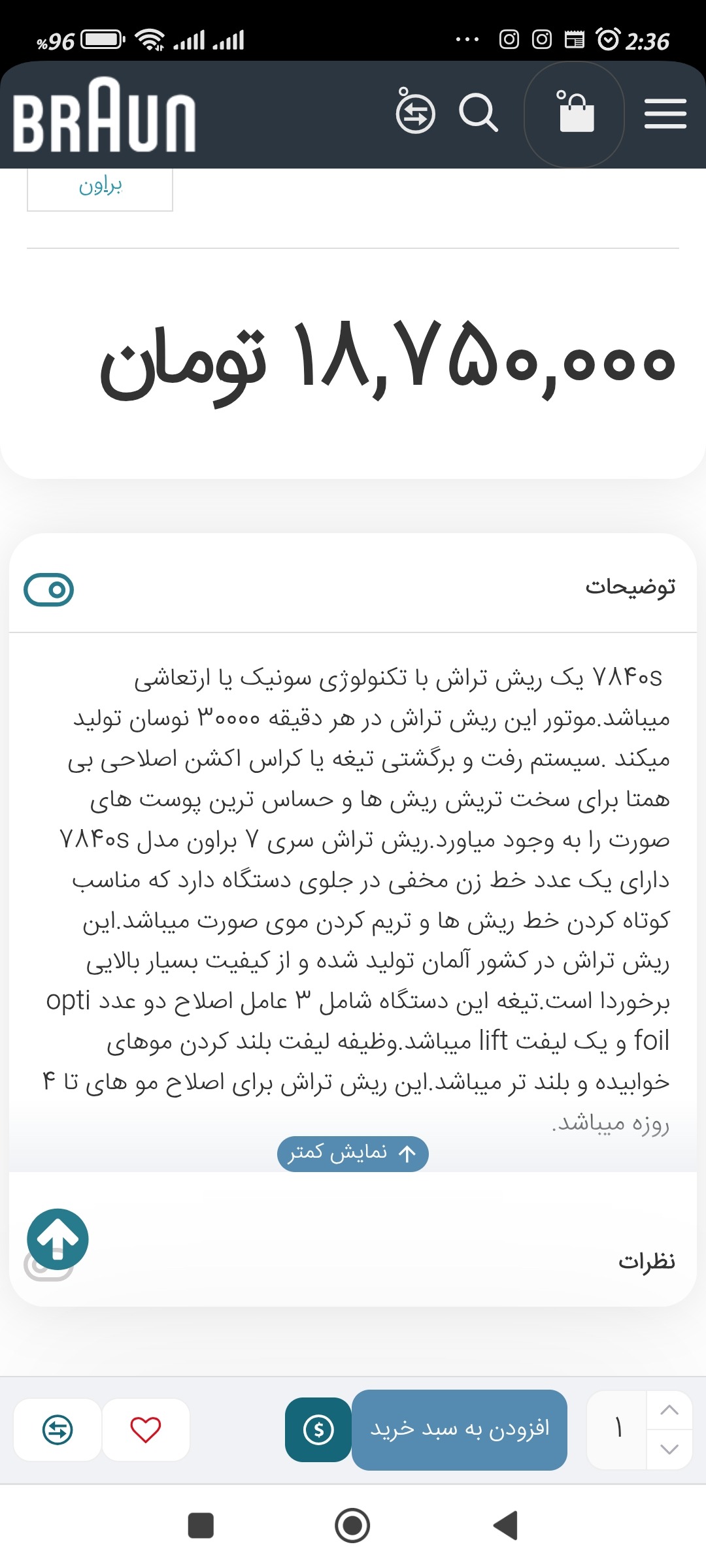Add product with افزودن به سبد خرید
This screenshot has height=1568, width=706.
click(460, 1429)
